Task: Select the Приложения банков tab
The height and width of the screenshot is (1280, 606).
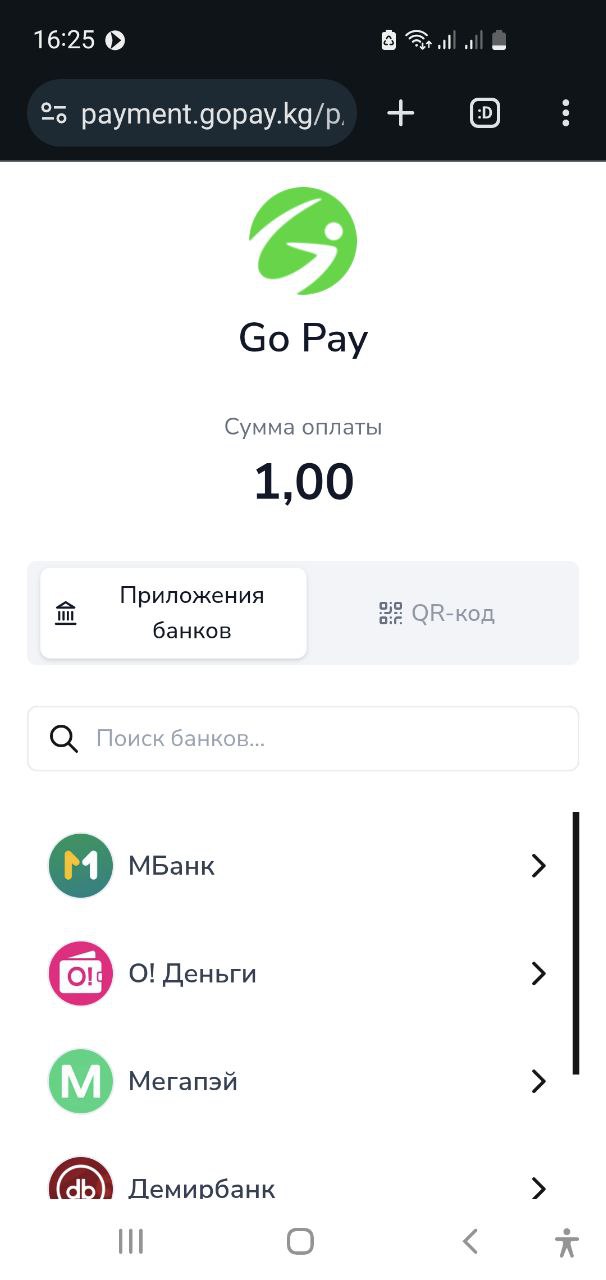Action: (x=173, y=613)
